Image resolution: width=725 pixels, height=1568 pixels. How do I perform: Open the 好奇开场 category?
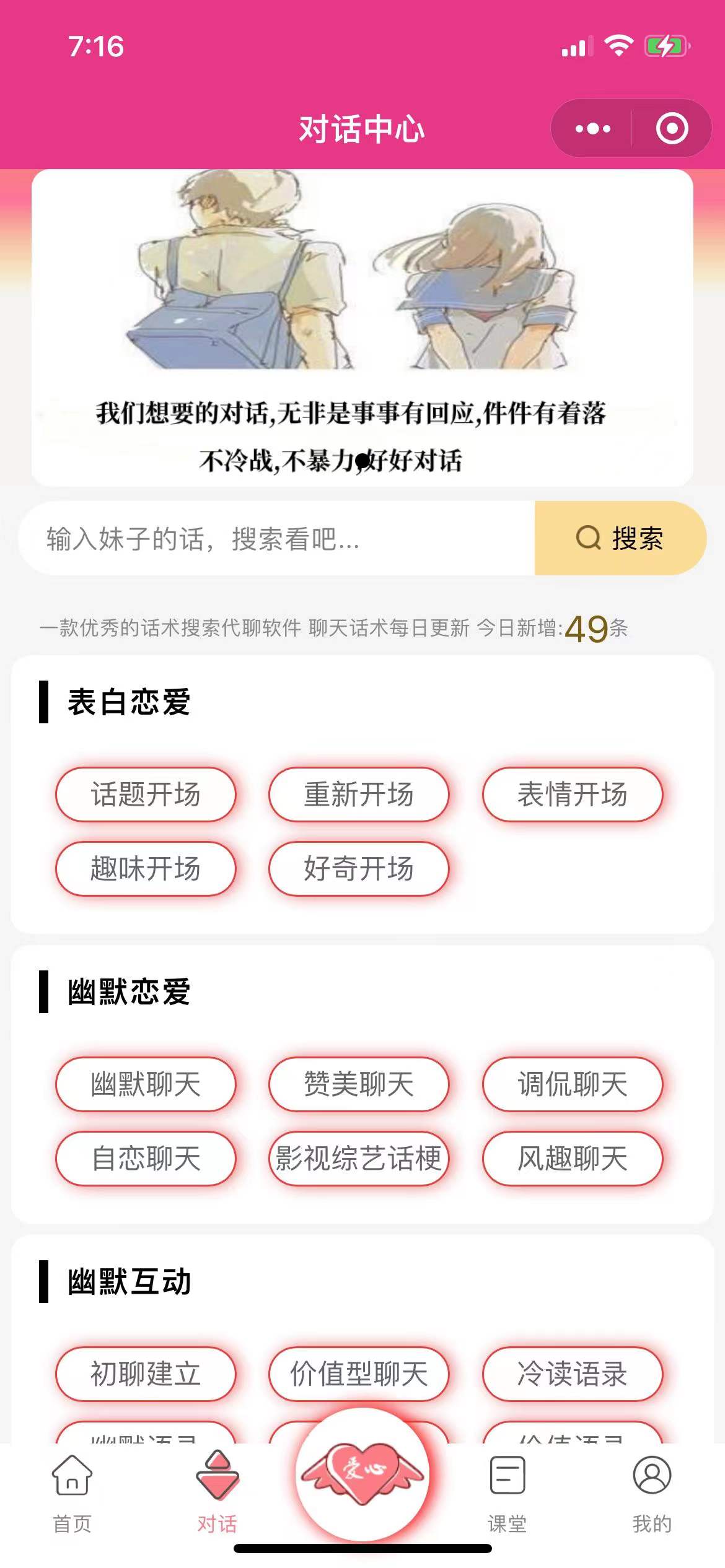[x=359, y=869]
